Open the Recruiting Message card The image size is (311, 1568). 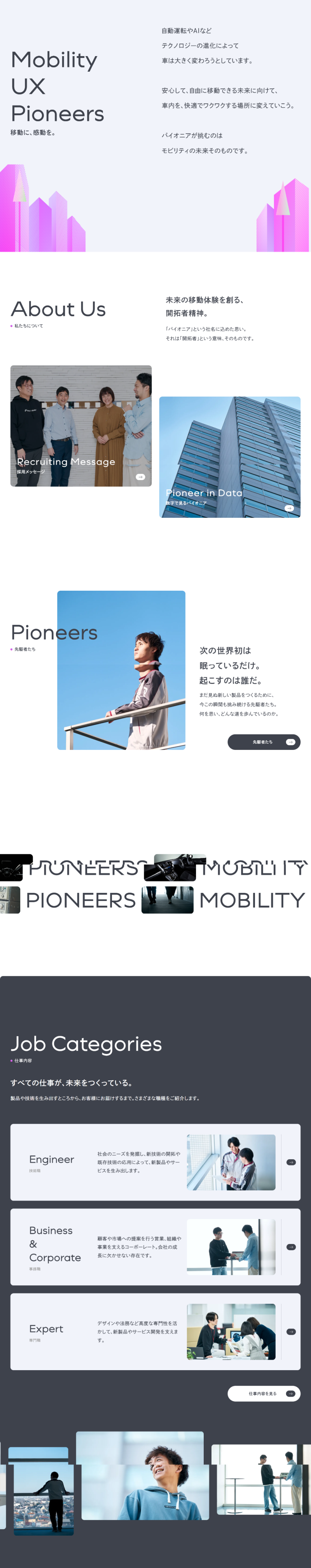[81, 426]
